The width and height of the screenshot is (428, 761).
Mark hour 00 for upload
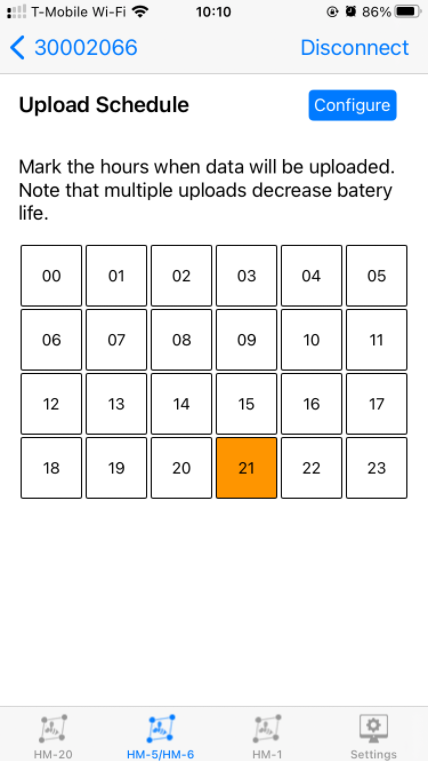[51, 276]
